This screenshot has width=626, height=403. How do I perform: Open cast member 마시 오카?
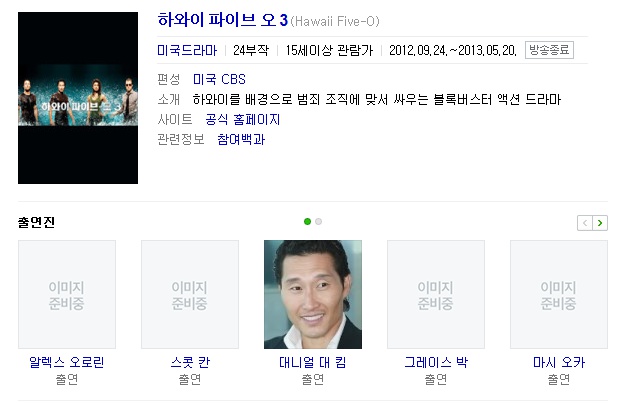pos(559,362)
